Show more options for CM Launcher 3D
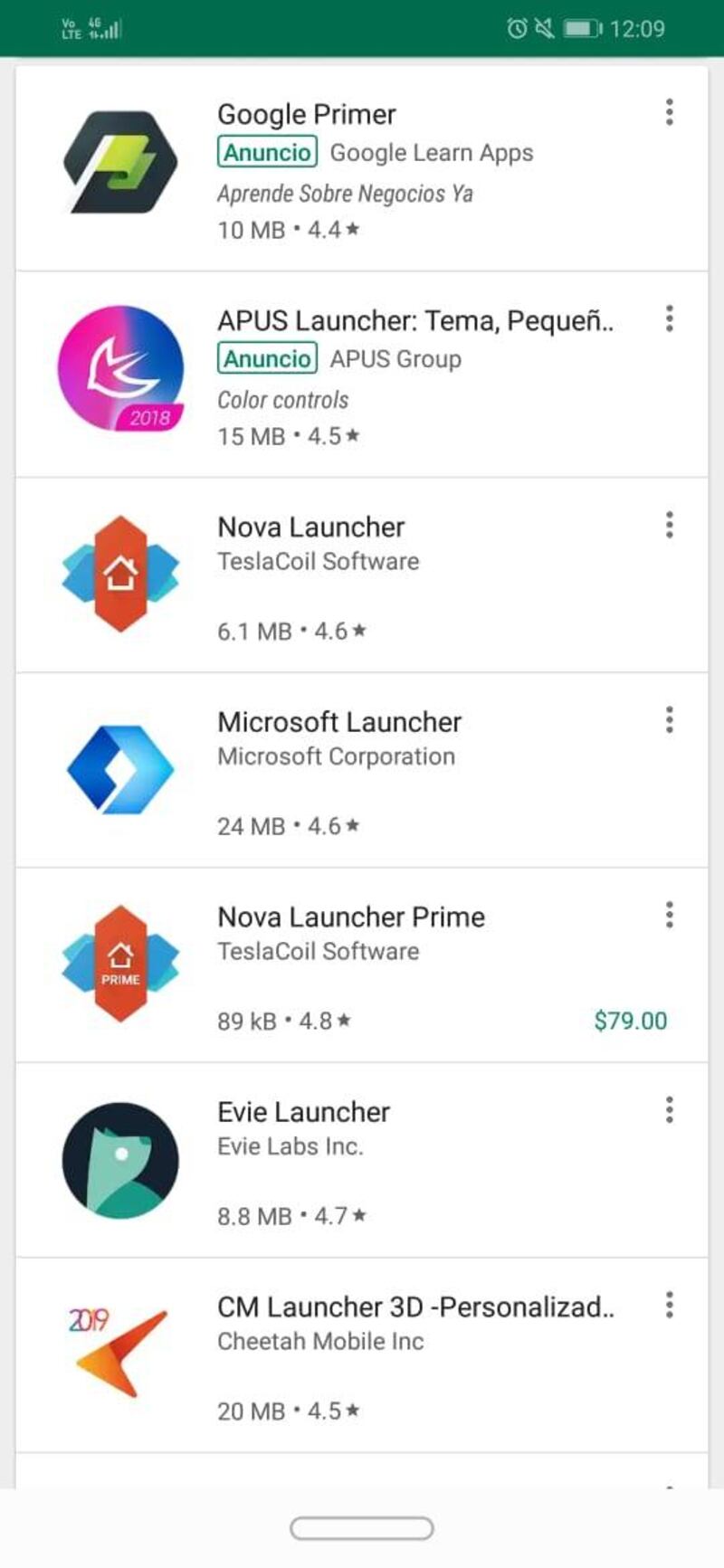724x1568 pixels. click(x=669, y=1305)
